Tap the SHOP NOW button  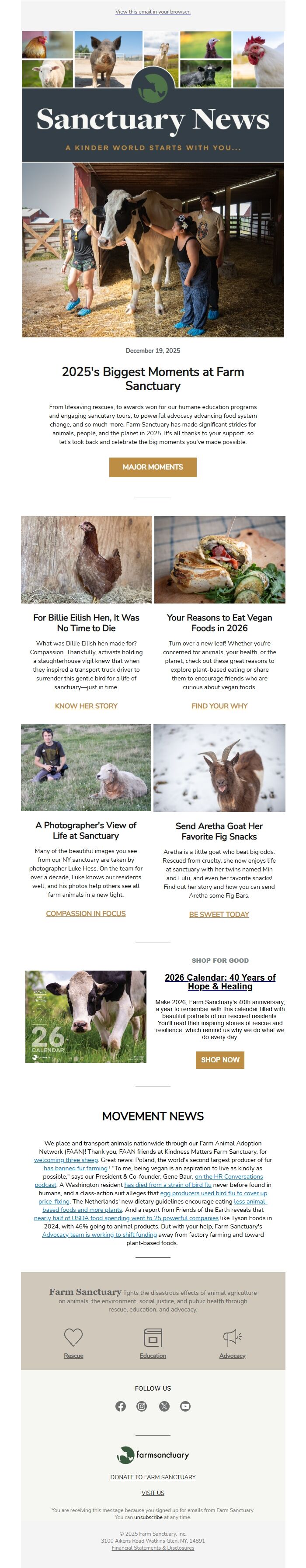tap(219, 1060)
